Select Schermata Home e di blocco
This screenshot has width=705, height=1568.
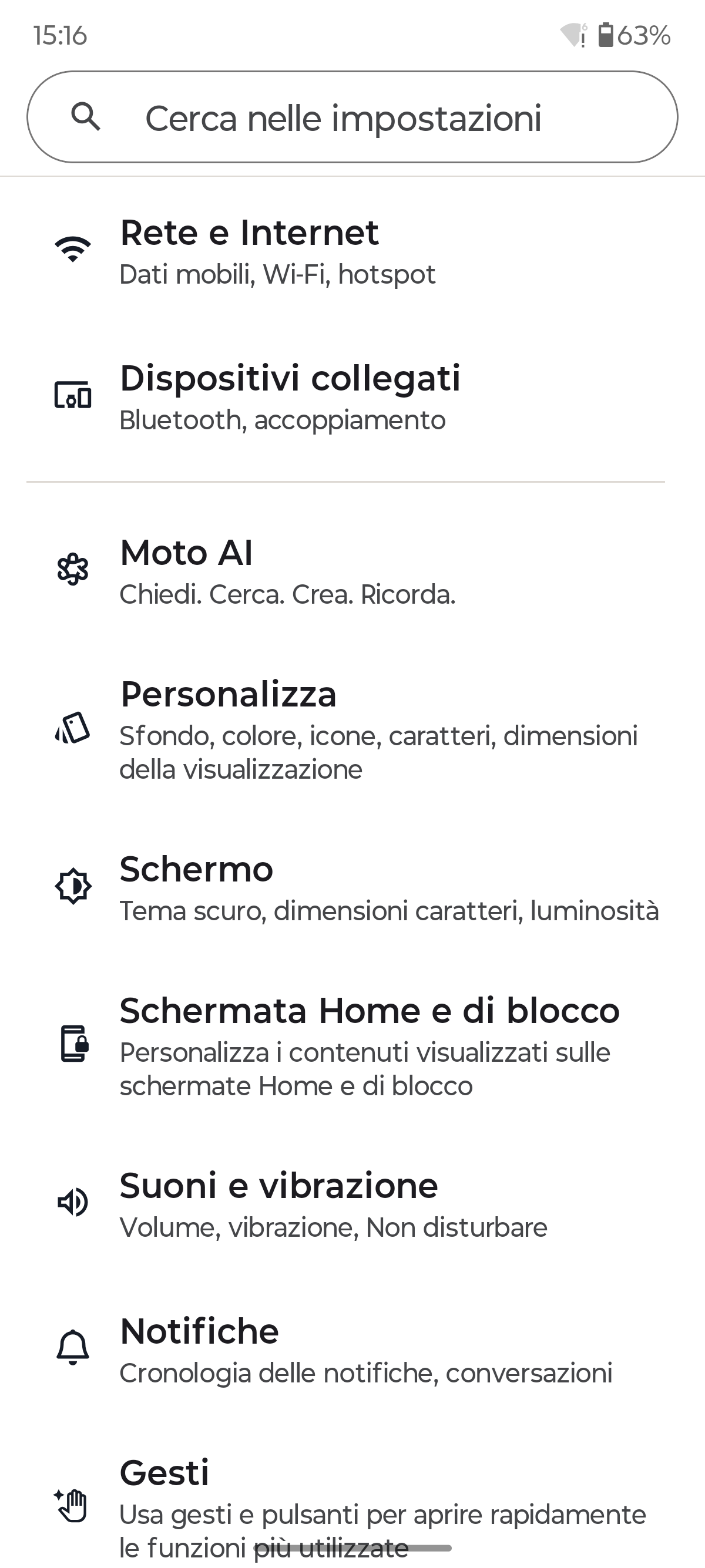click(352, 1046)
